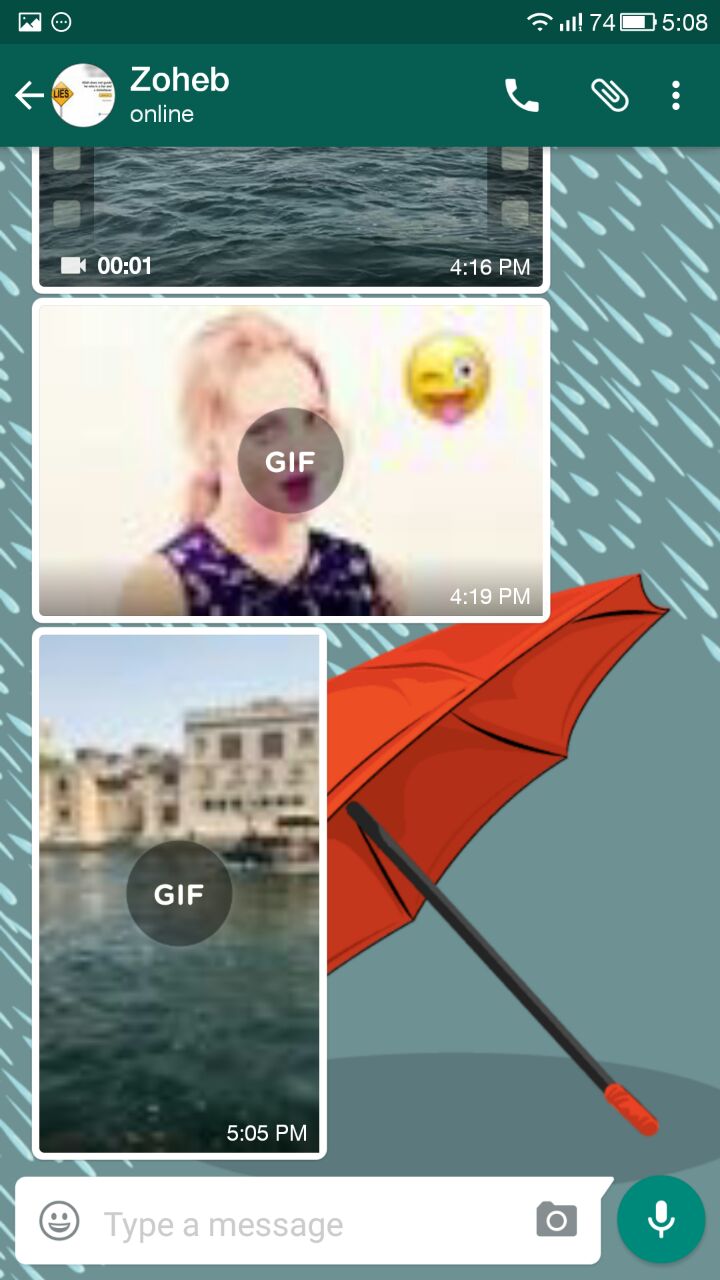Play the GIF sent at 4:19 PM
The width and height of the screenshot is (720, 1280).
(x=290, y=461)
